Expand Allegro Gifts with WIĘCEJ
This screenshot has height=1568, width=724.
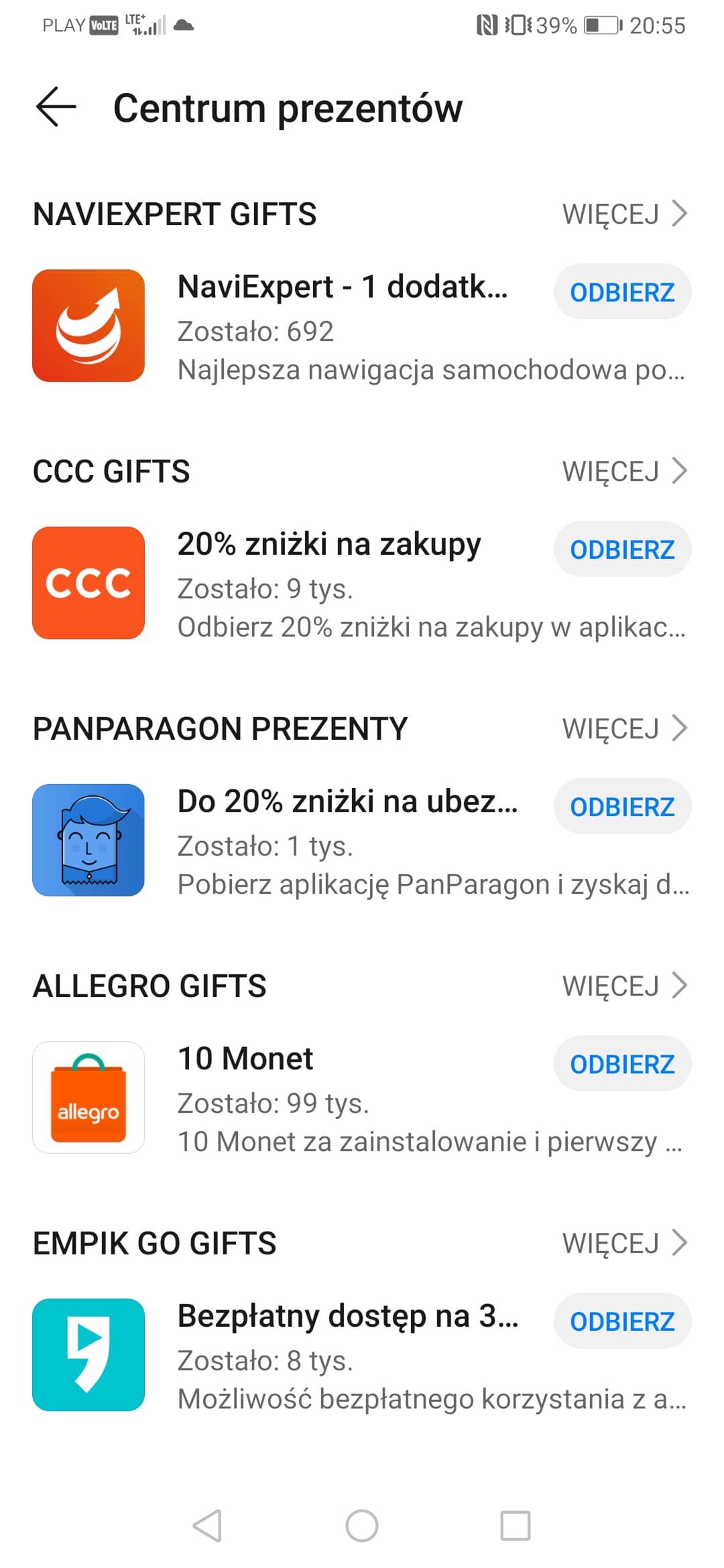(625, 986)
